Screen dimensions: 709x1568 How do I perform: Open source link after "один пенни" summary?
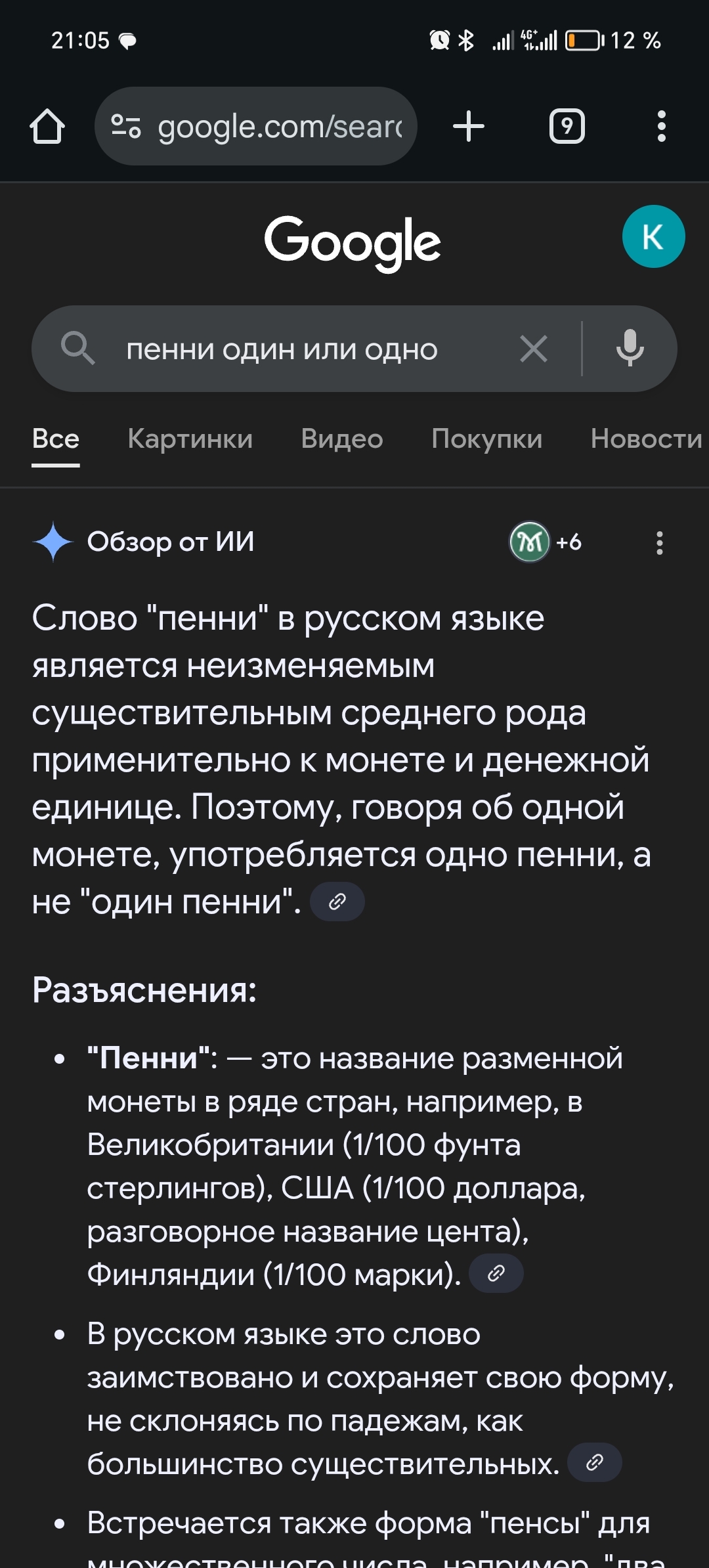click(x=337, y=902)
